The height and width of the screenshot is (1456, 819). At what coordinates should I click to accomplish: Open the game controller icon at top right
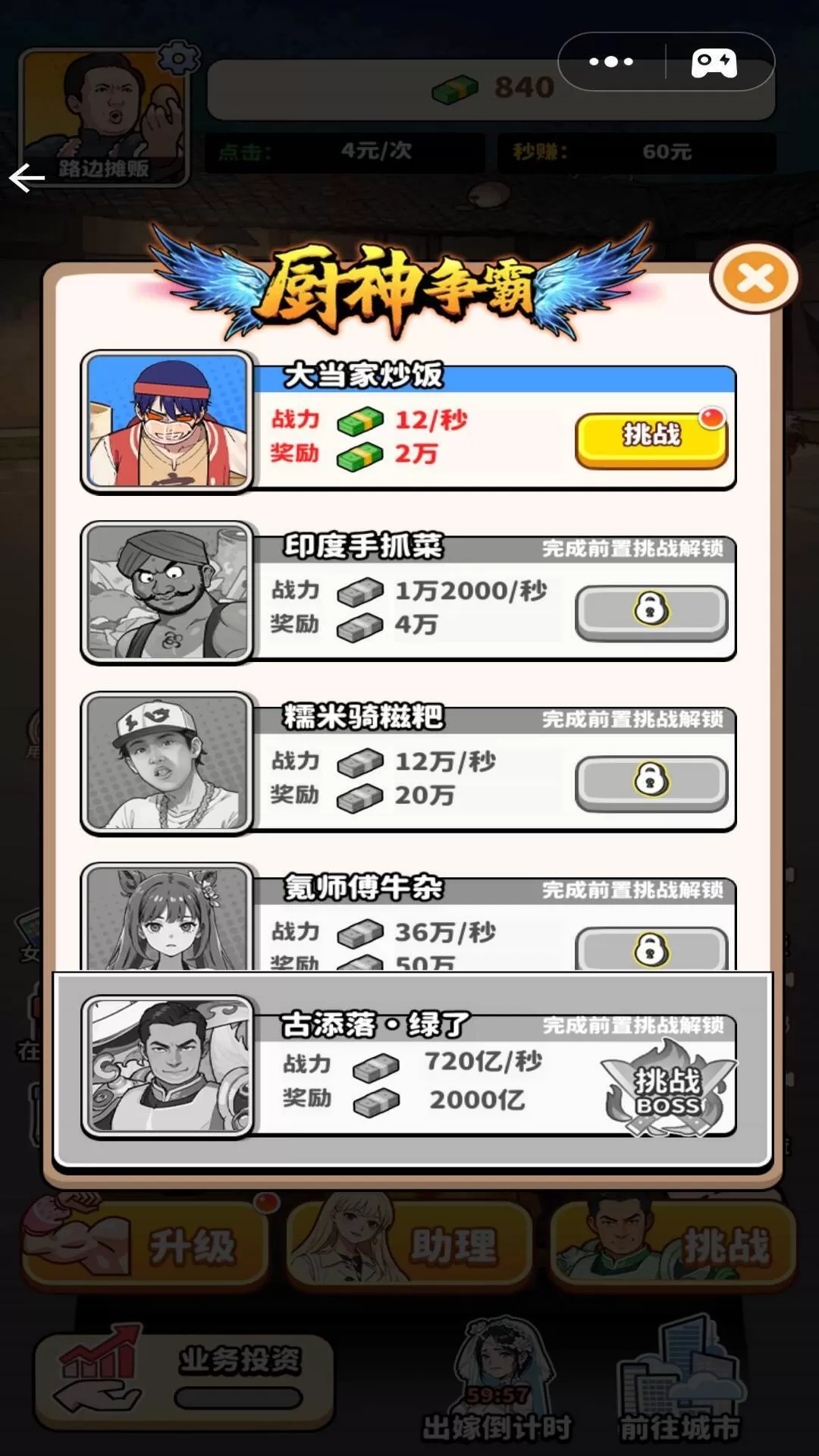point(714,62)
